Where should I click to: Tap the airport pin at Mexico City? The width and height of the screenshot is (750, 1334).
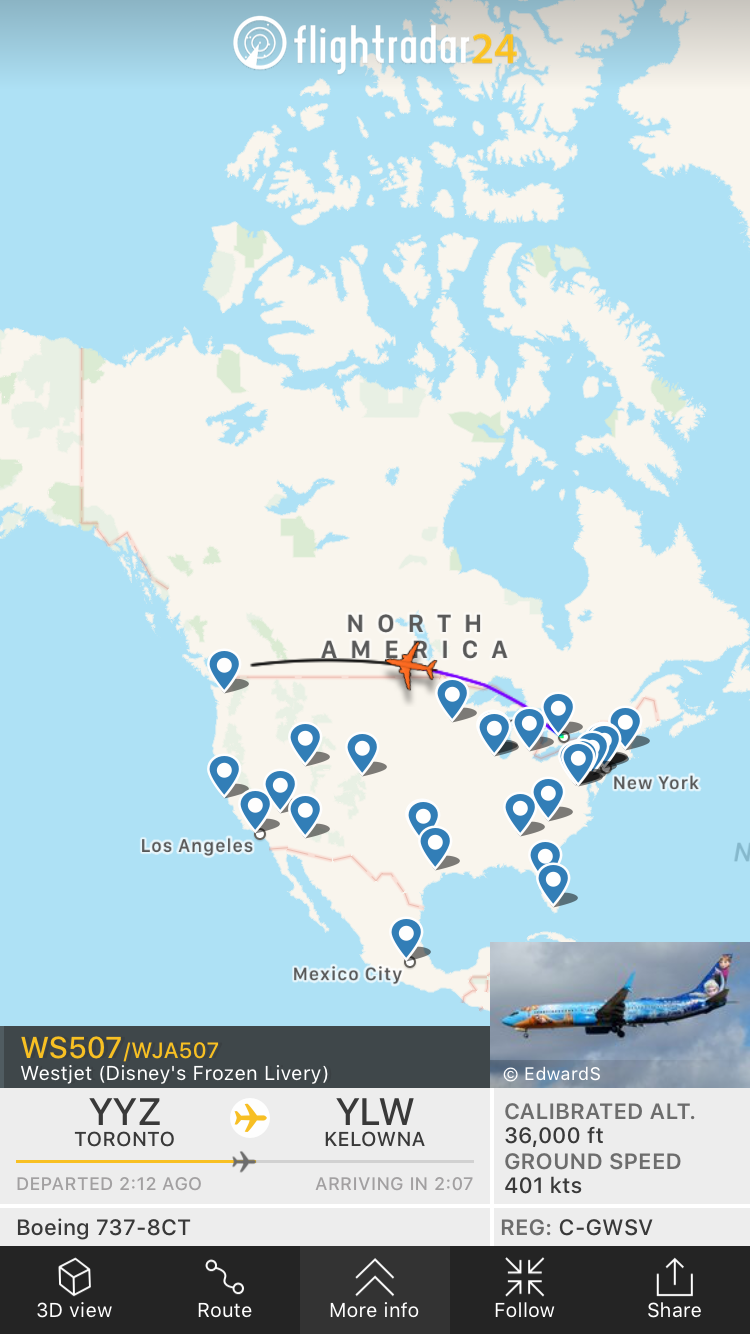point(406,938)
